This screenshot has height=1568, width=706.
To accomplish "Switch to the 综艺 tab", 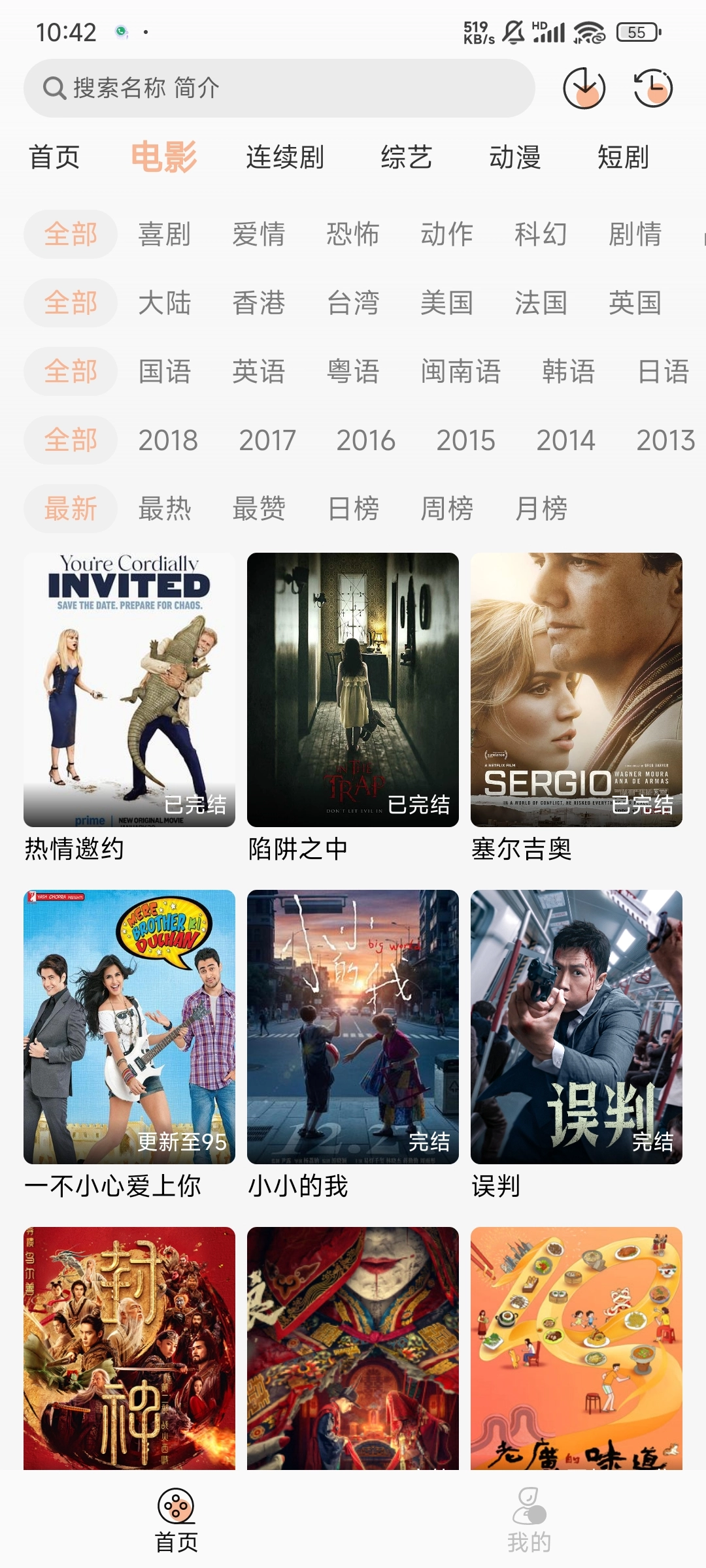I will (x=407, y=157).
